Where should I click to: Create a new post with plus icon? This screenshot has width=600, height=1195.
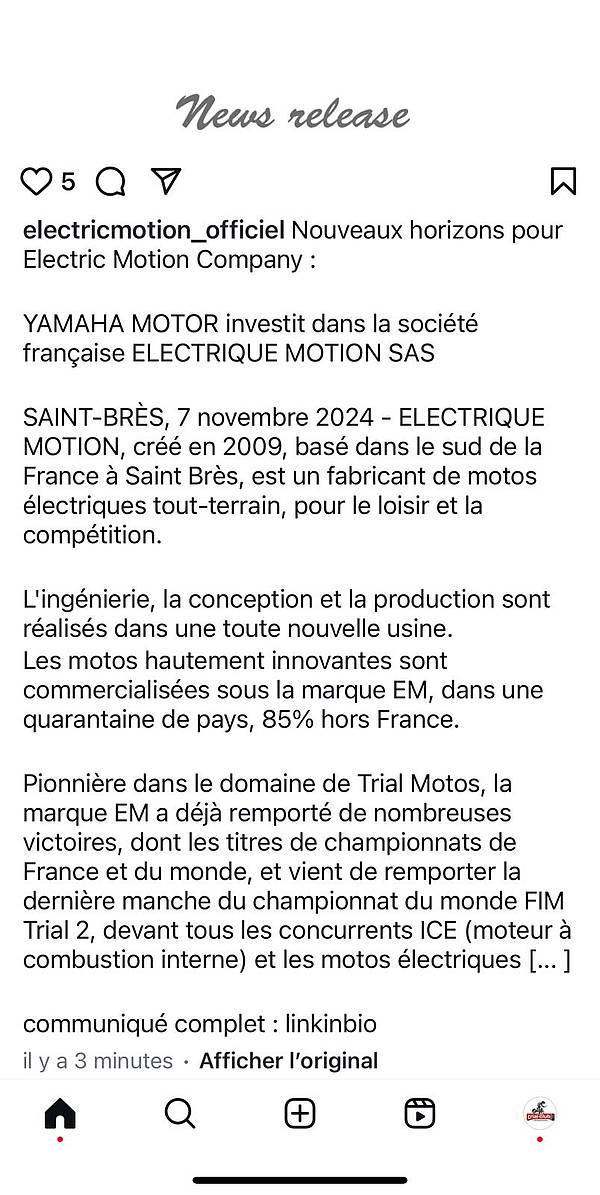pyautogui.click(x=300, y=1113)
